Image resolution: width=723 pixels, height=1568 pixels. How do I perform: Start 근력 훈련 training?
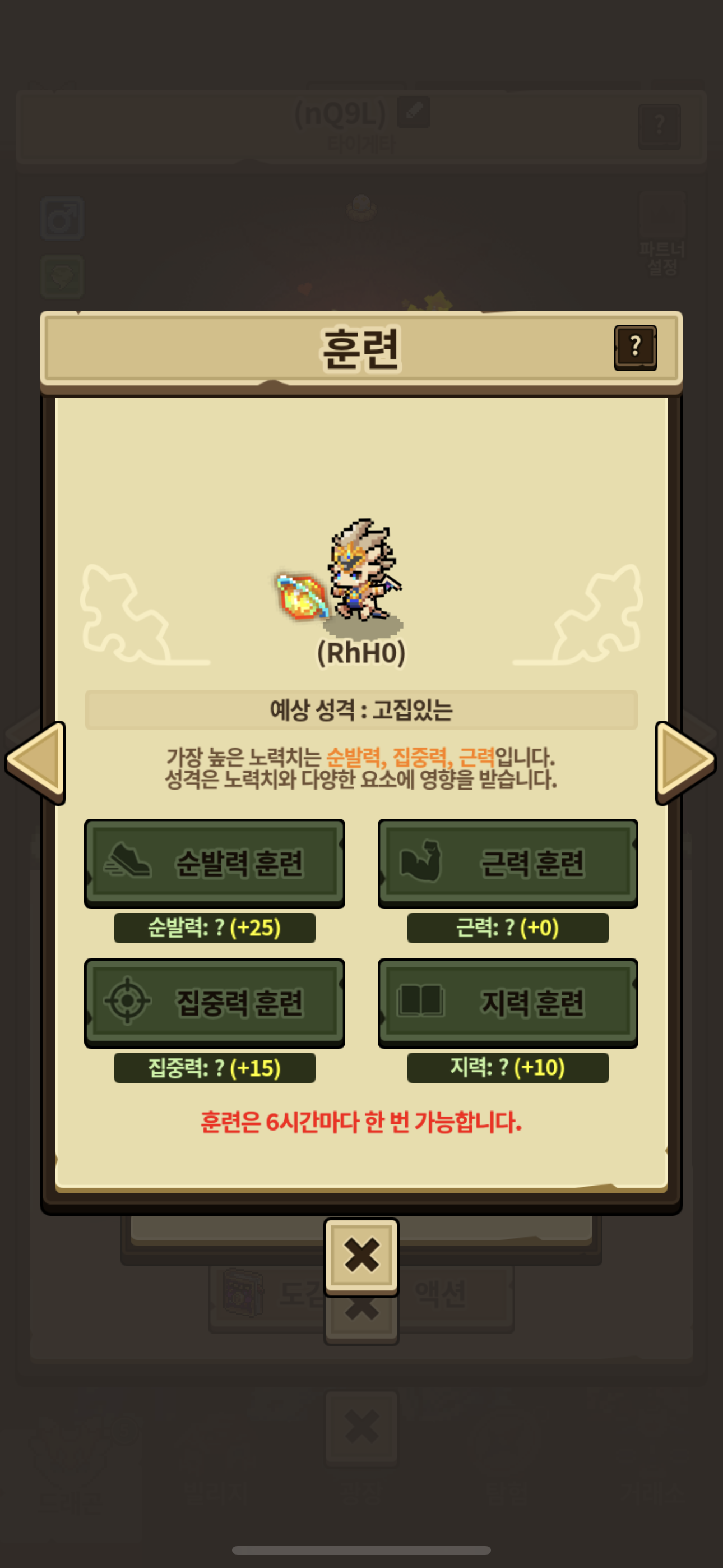pyautogui.click(x=508, y=863)
